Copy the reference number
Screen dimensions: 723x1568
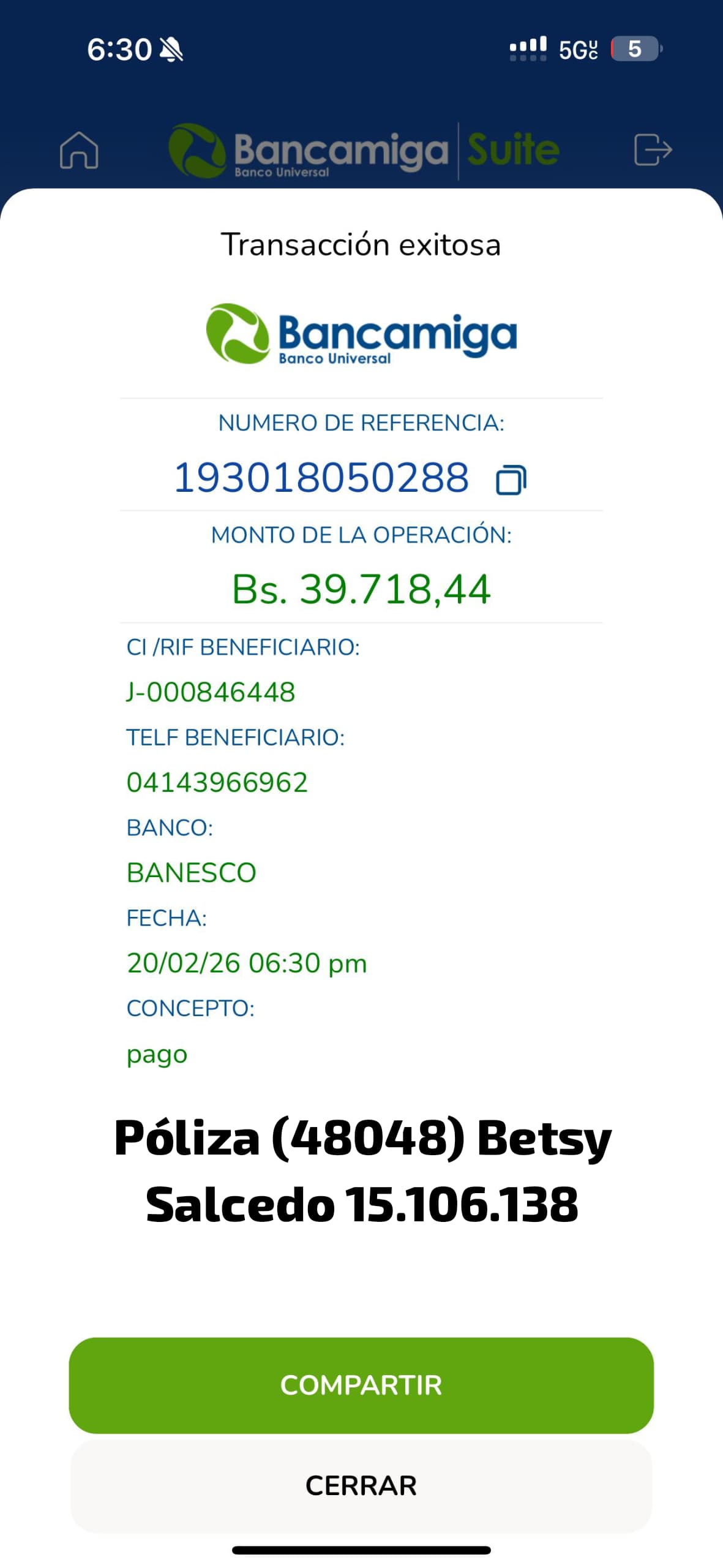click(x=511, y=479)
